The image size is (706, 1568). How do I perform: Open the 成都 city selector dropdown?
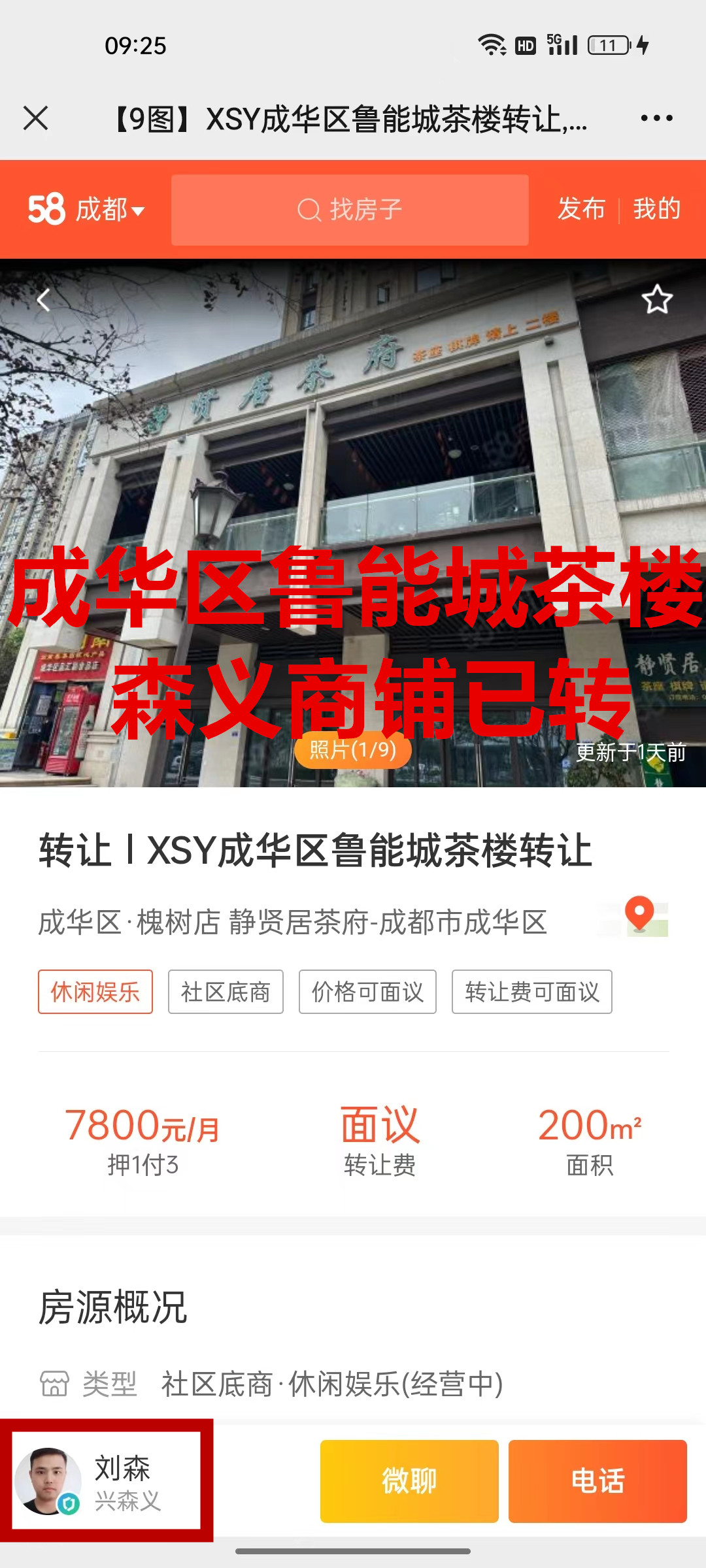coord(108,210)
